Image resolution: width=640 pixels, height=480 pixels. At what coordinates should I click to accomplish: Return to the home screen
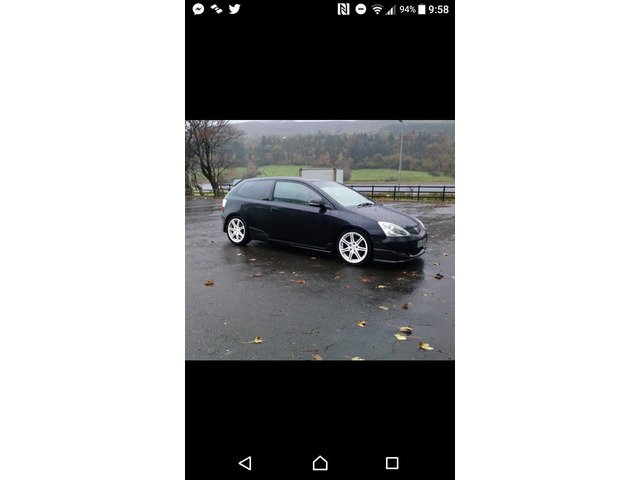[320, 463]
